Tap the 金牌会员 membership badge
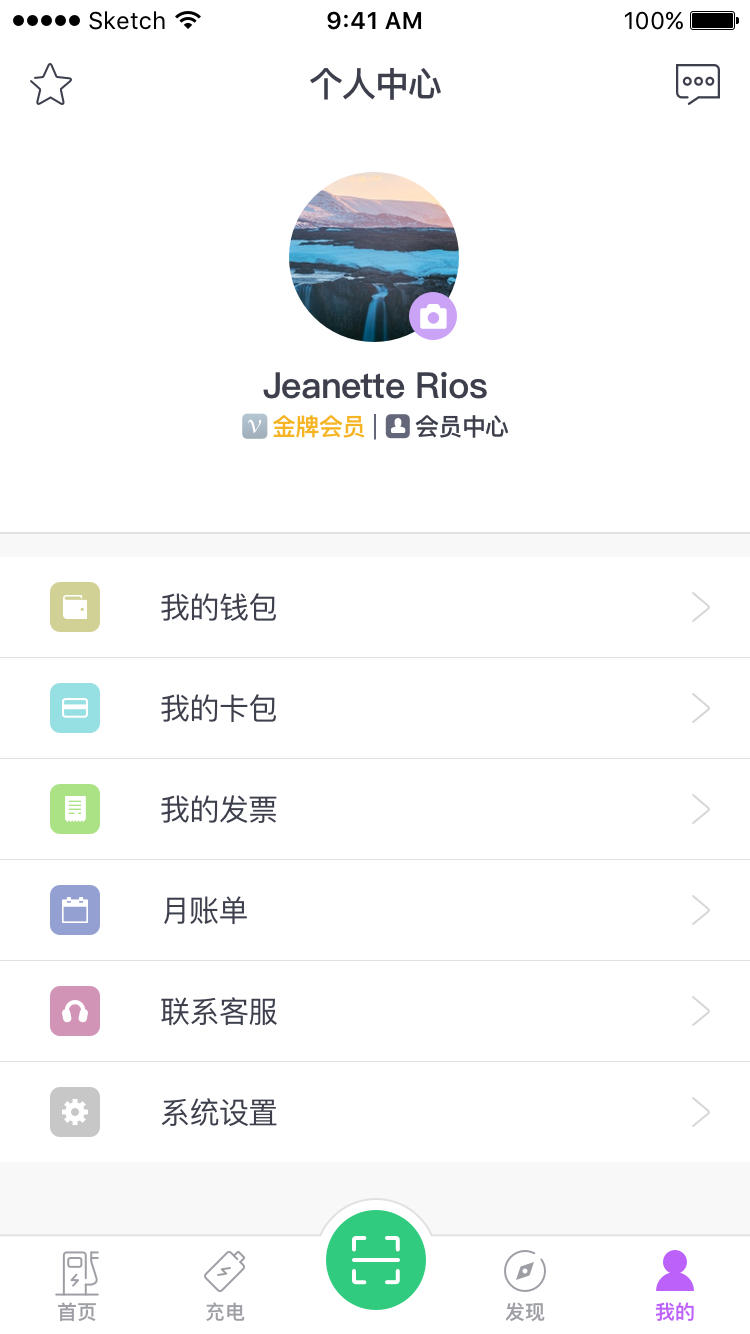Viewport: 750px width, 1334px height. (304, 427)
